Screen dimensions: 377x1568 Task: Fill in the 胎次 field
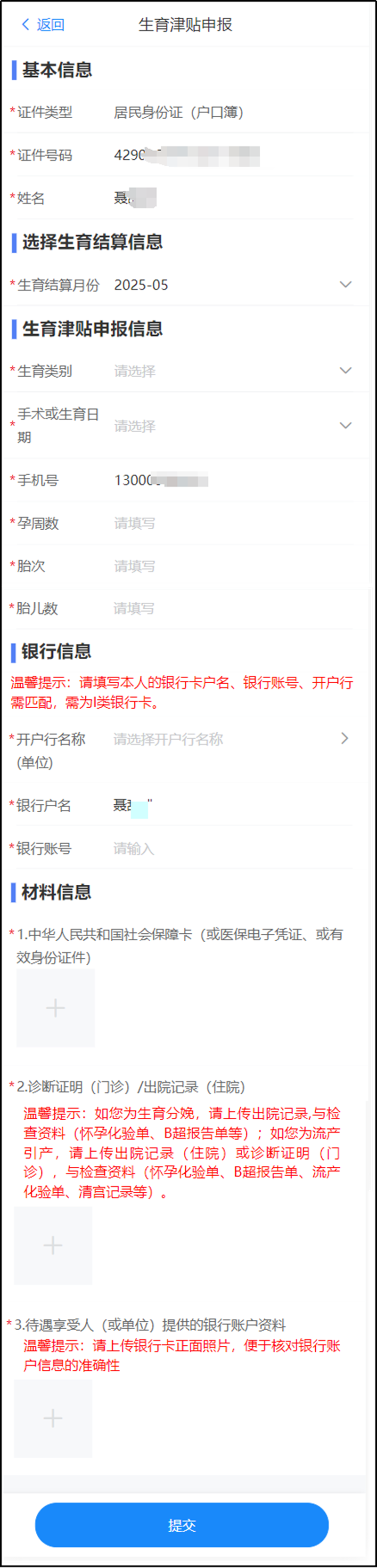pyautogui.click(x=231, y=566)
